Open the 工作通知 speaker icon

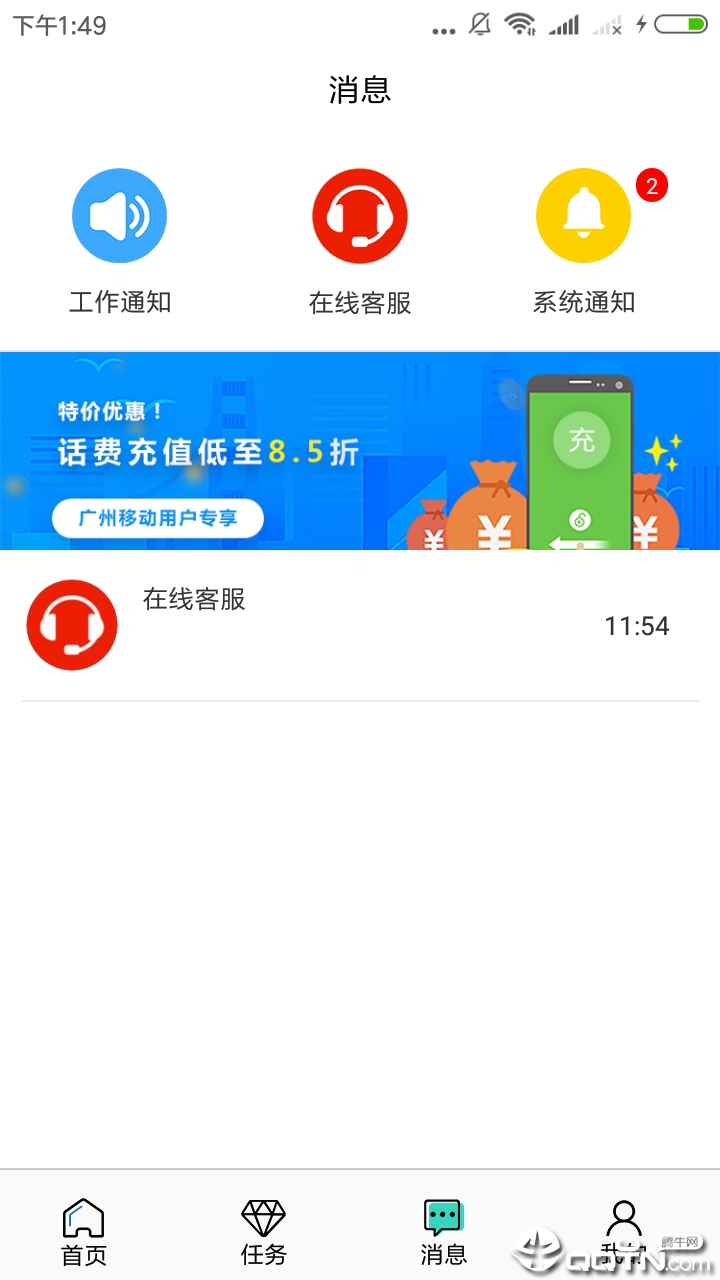(x=119, y=215)
